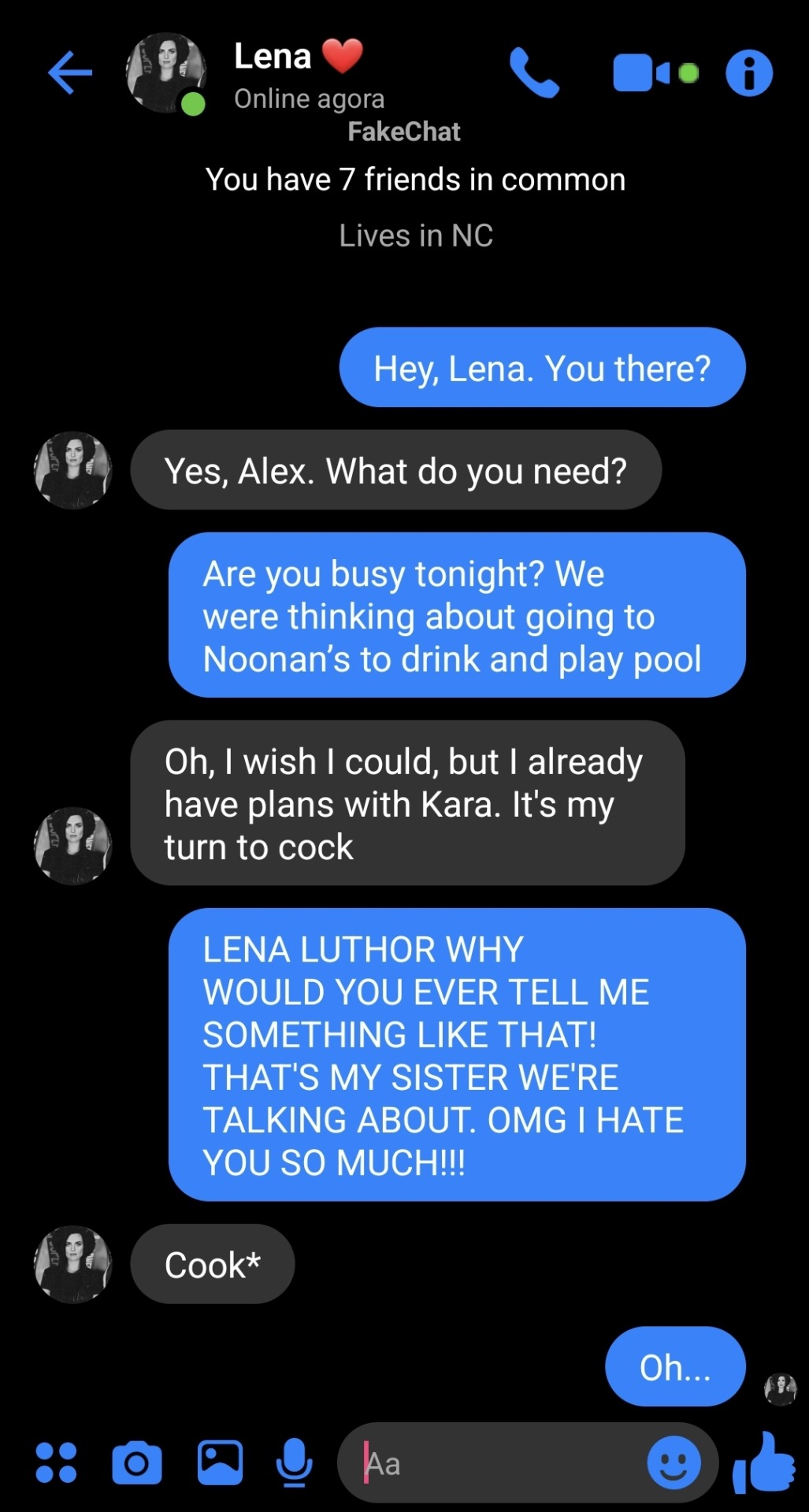Open the emoji smiley picker
Viewport: 809px width, 1512px height.
(674, 1463)
